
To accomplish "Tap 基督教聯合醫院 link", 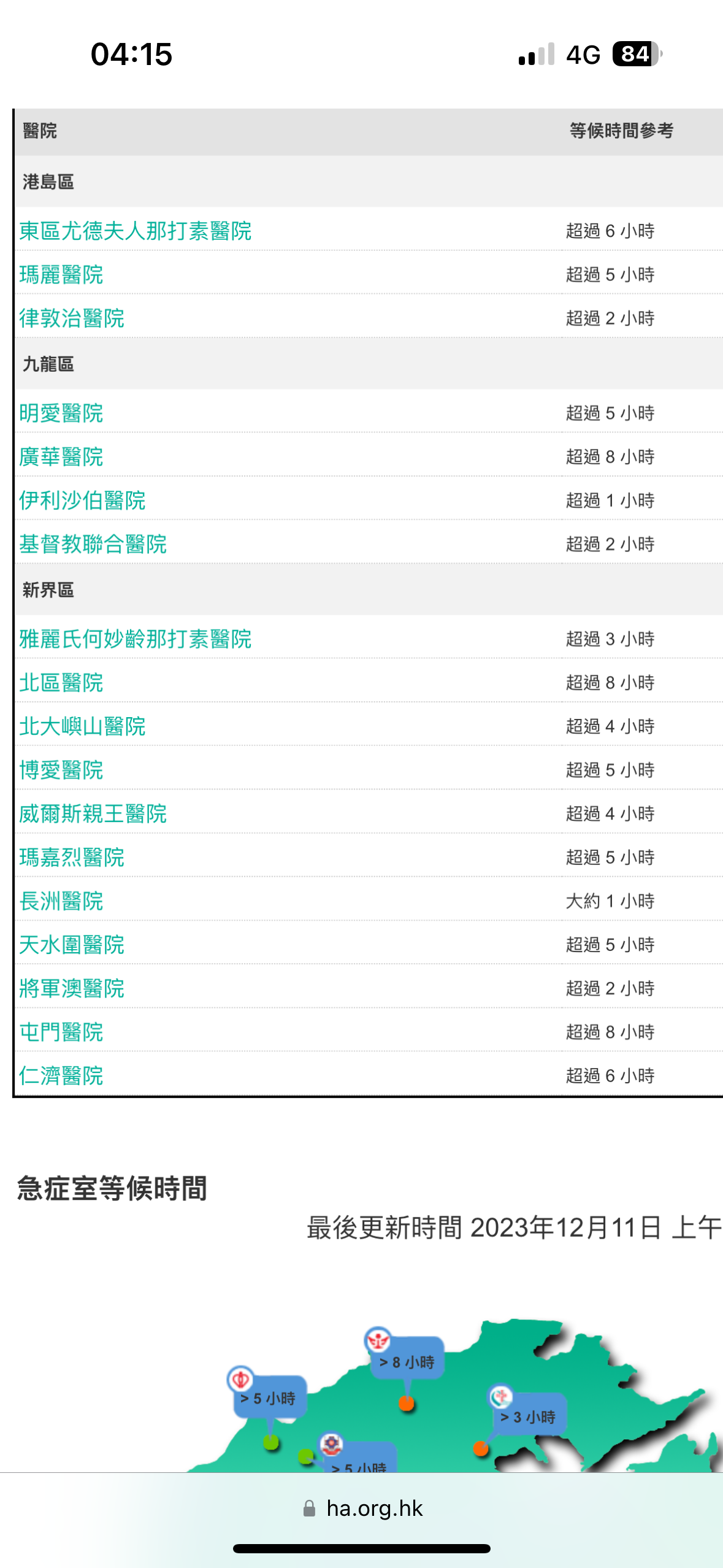I will coord(93,544).
